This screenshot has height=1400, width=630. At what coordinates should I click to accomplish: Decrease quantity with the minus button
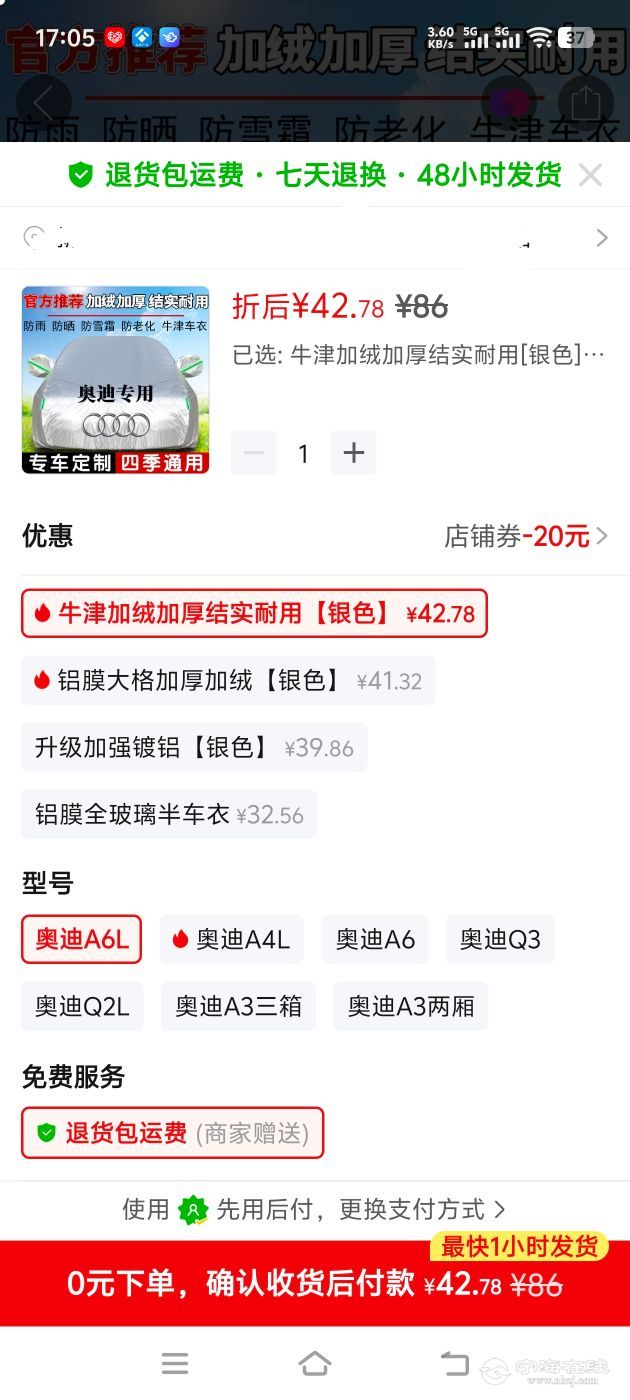pos(254,453)
